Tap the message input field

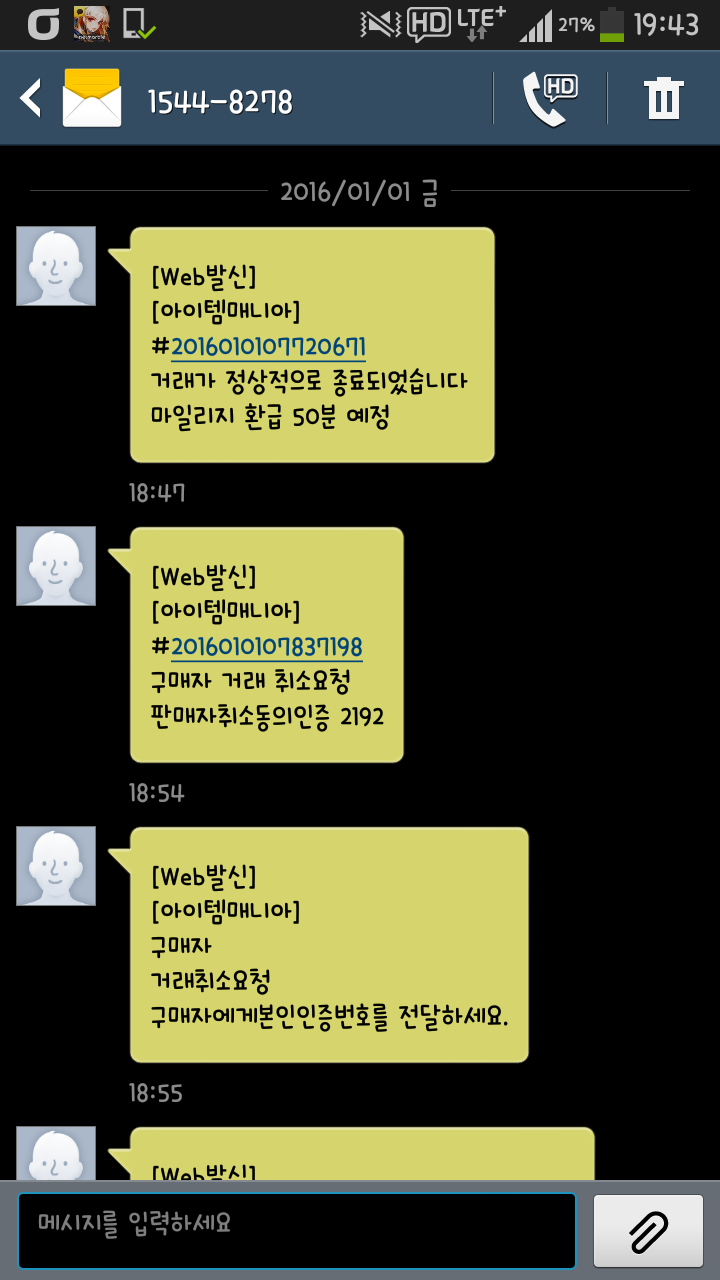[296, 1229]
